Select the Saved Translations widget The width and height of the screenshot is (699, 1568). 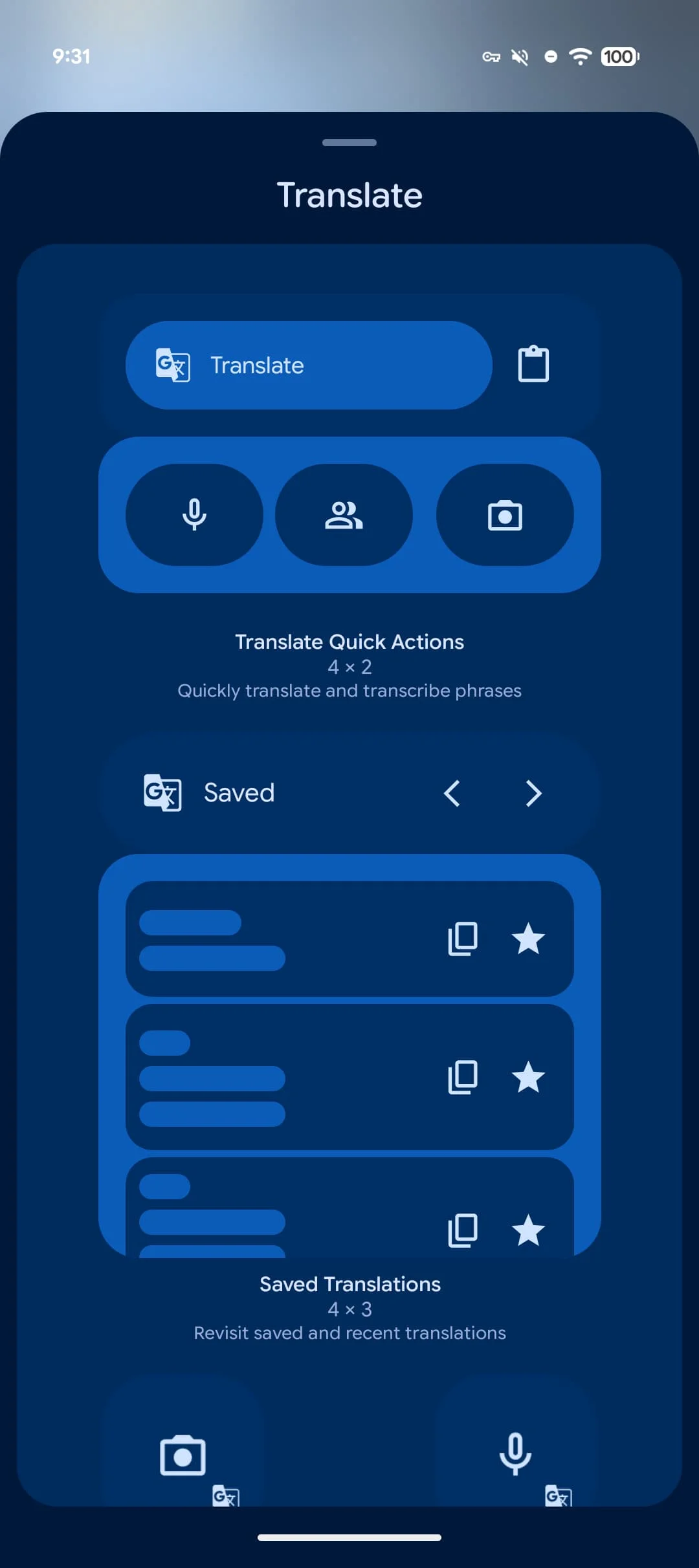(x=349, y=996)
